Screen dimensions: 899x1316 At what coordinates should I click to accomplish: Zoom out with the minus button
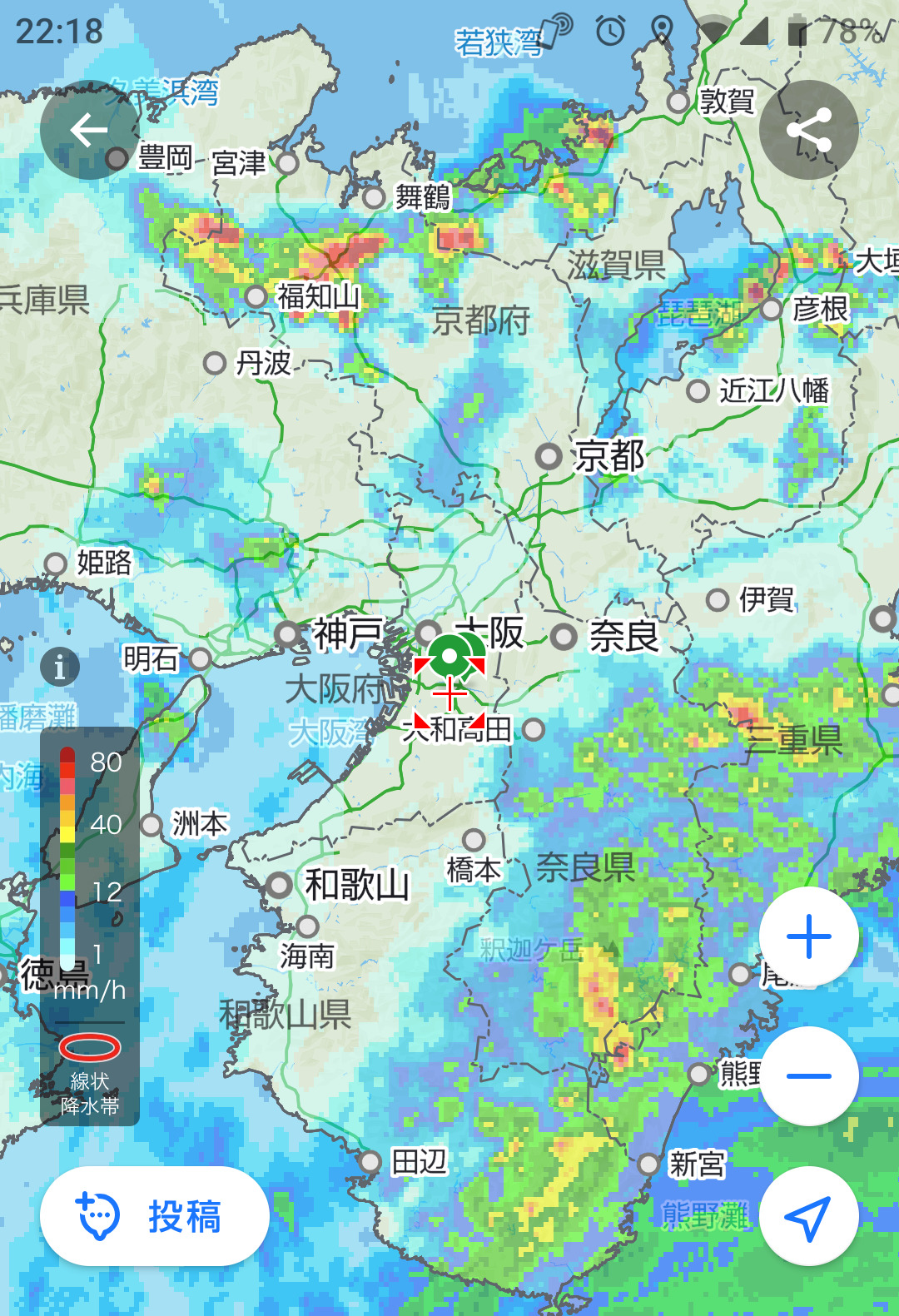[808, 1075]
